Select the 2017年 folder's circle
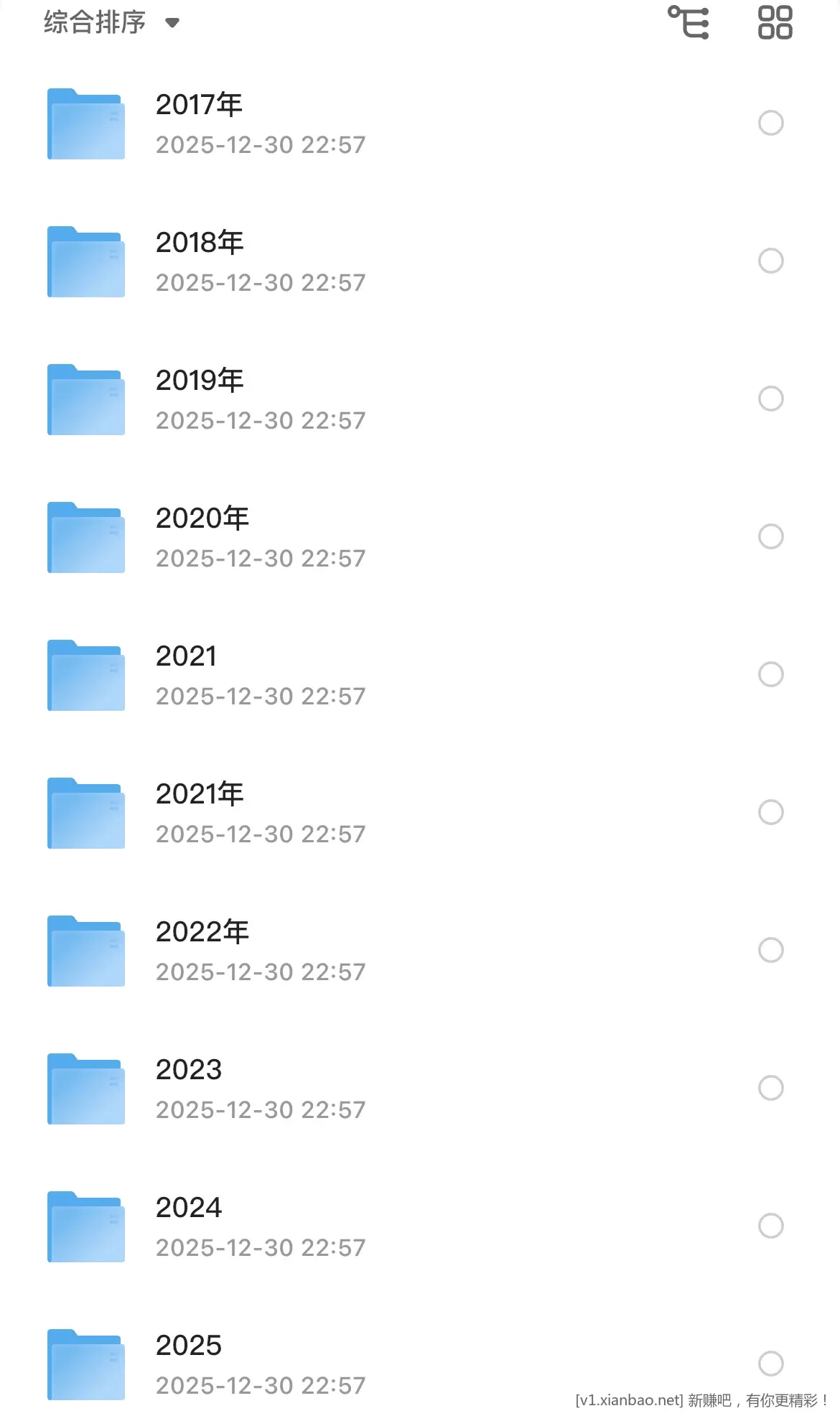 coord(770,123)
